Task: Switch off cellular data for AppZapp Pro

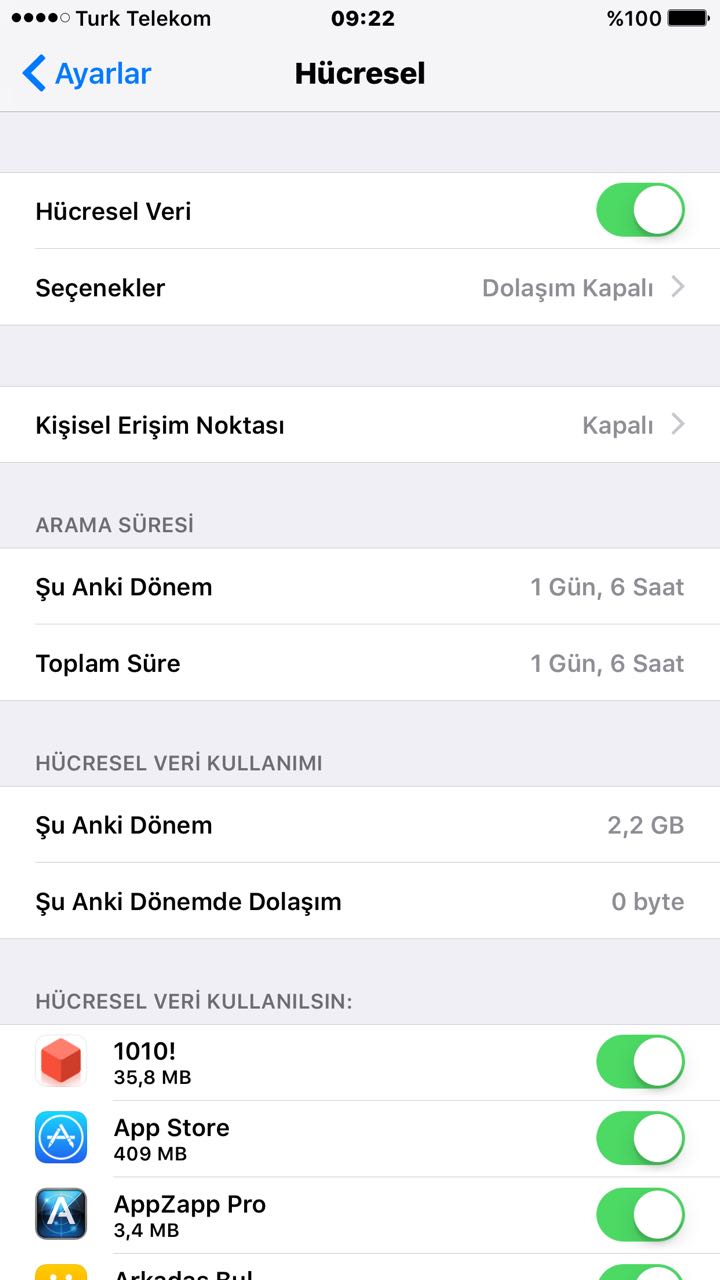Action: 640,1214
